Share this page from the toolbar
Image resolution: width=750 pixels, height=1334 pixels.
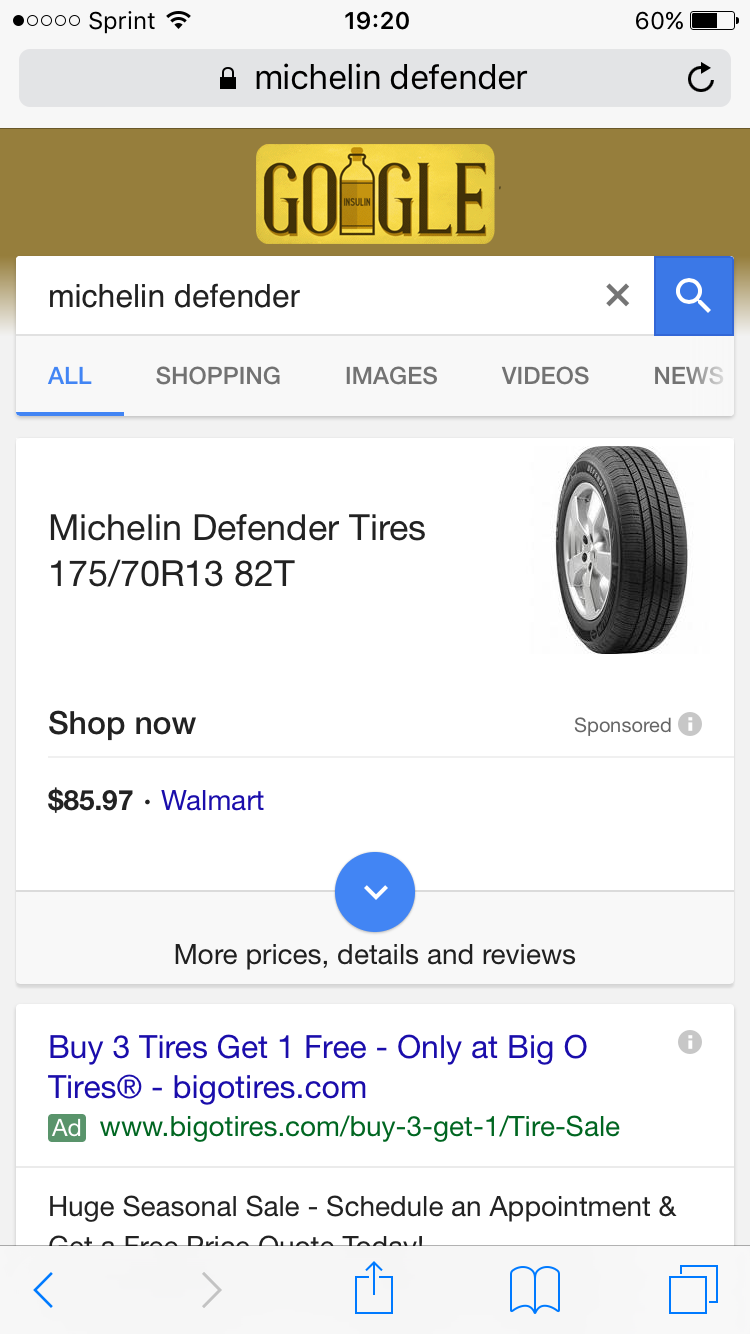[x=375, y=1288]
